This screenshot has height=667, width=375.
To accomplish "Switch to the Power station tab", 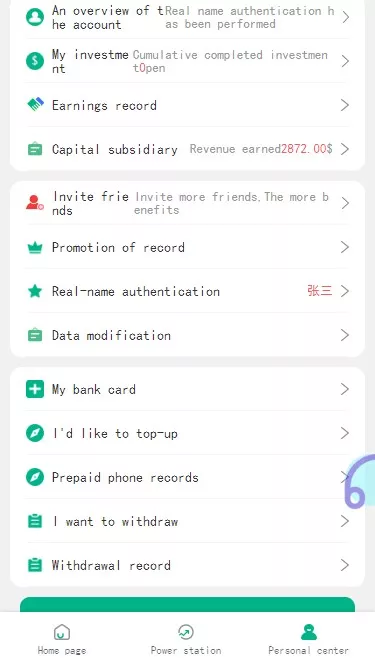I will 186,639.
